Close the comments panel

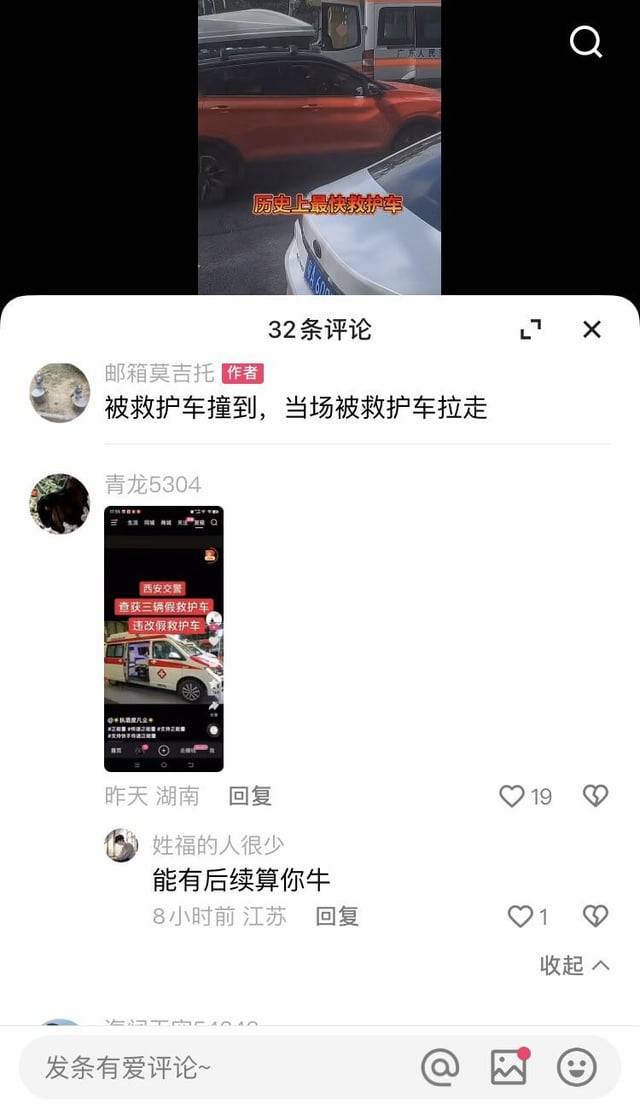[x=591, y=329]
